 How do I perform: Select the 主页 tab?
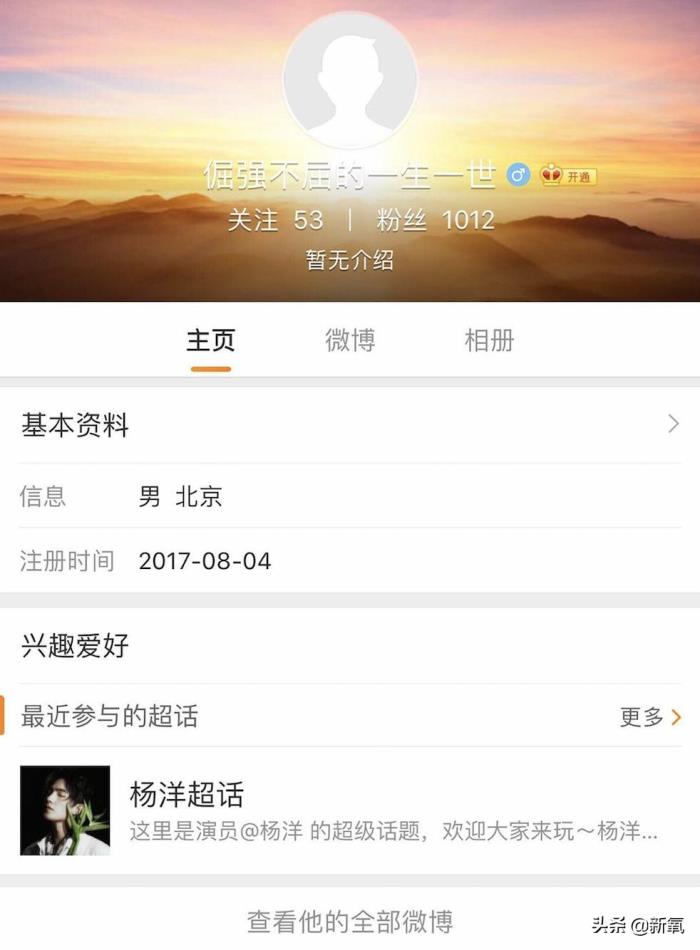coord(211,340)
